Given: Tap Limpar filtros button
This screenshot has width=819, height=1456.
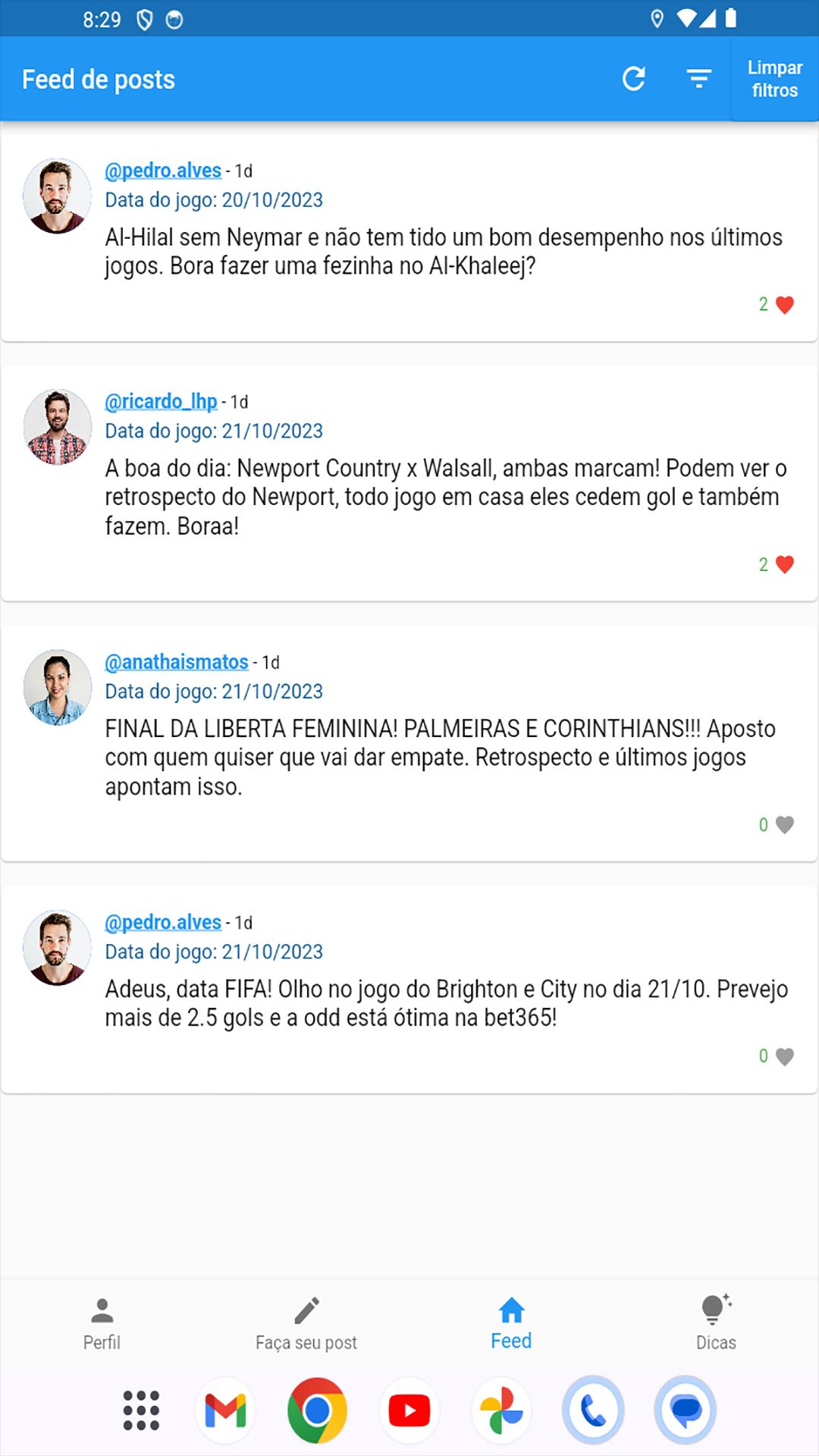Looking at the screenshot, I should pyautogui.click(x=774, y=79).
